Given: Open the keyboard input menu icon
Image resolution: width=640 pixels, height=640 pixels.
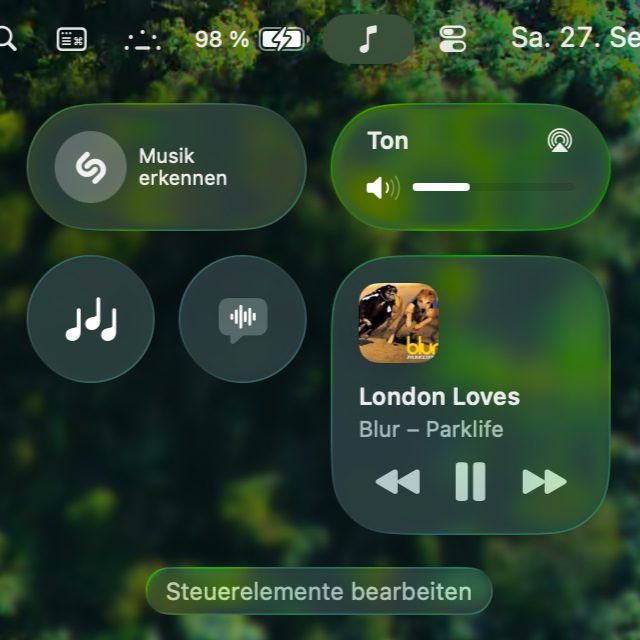Looking at the screenshot, I should point(73,39).
